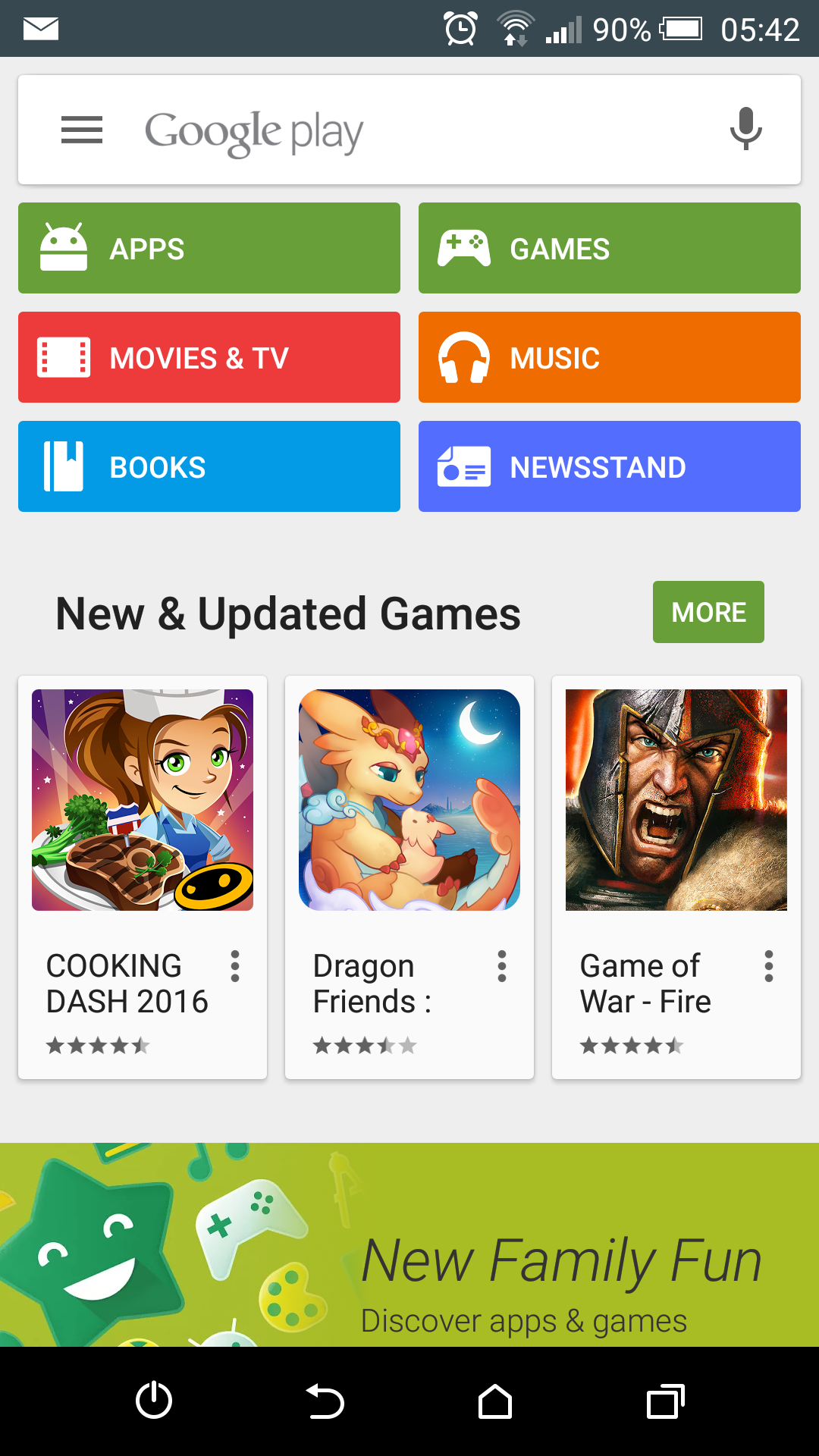Tap the Google Play search box
819x1456 pixels.
[409, 130]
